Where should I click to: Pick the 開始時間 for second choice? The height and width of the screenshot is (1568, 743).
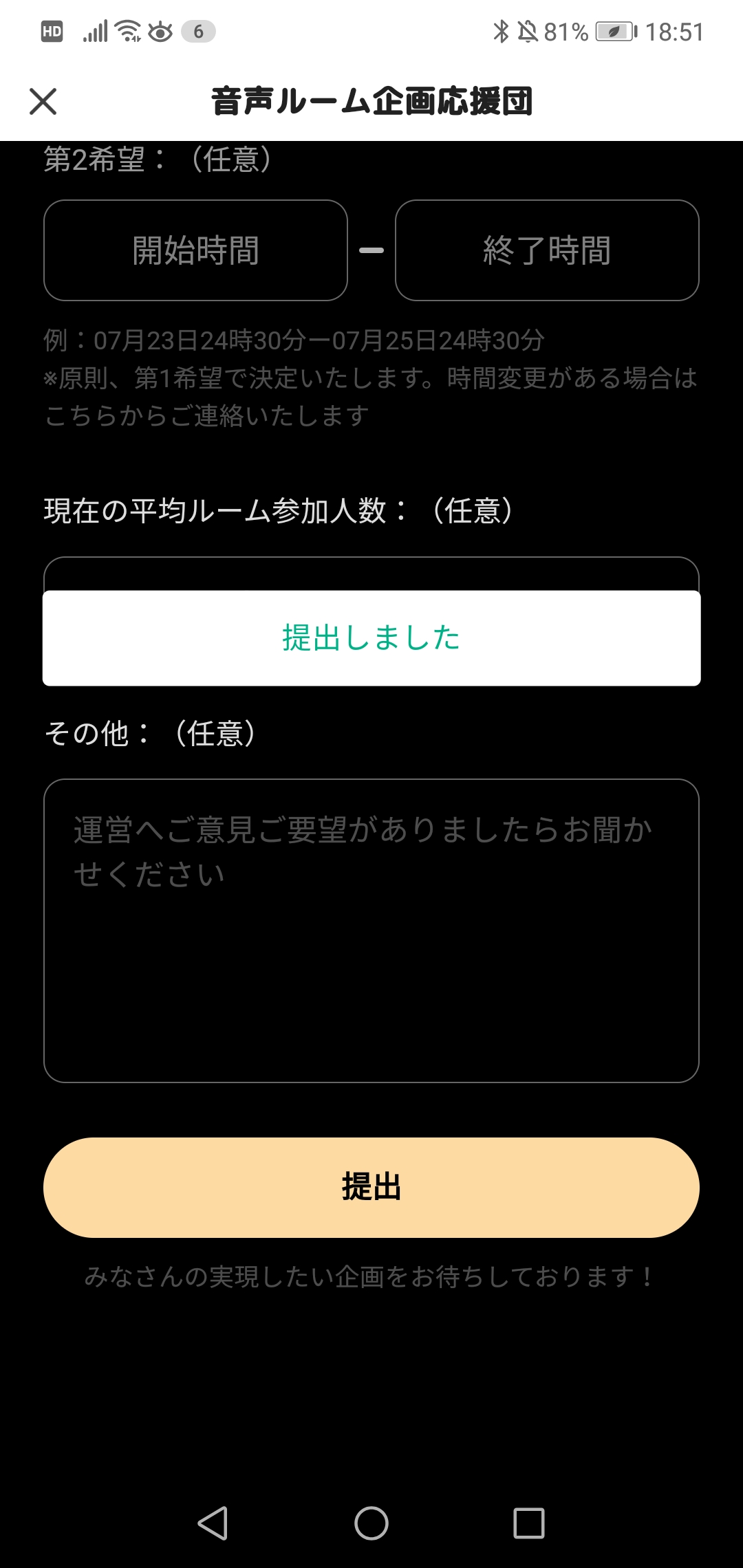[x=195, y=250]
